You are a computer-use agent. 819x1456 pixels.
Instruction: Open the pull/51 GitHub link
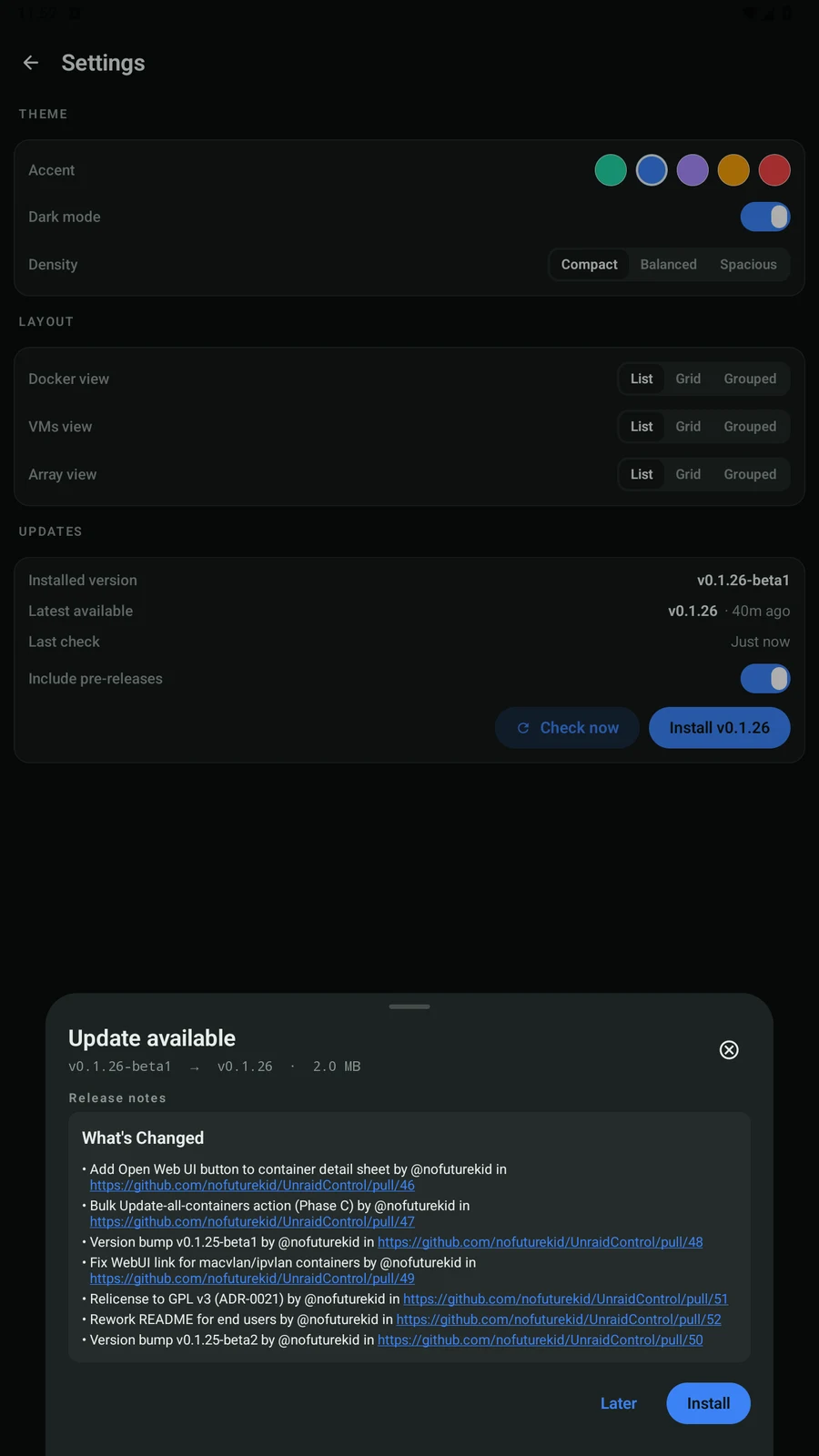pyautogui.click(x=565, y=1299)
